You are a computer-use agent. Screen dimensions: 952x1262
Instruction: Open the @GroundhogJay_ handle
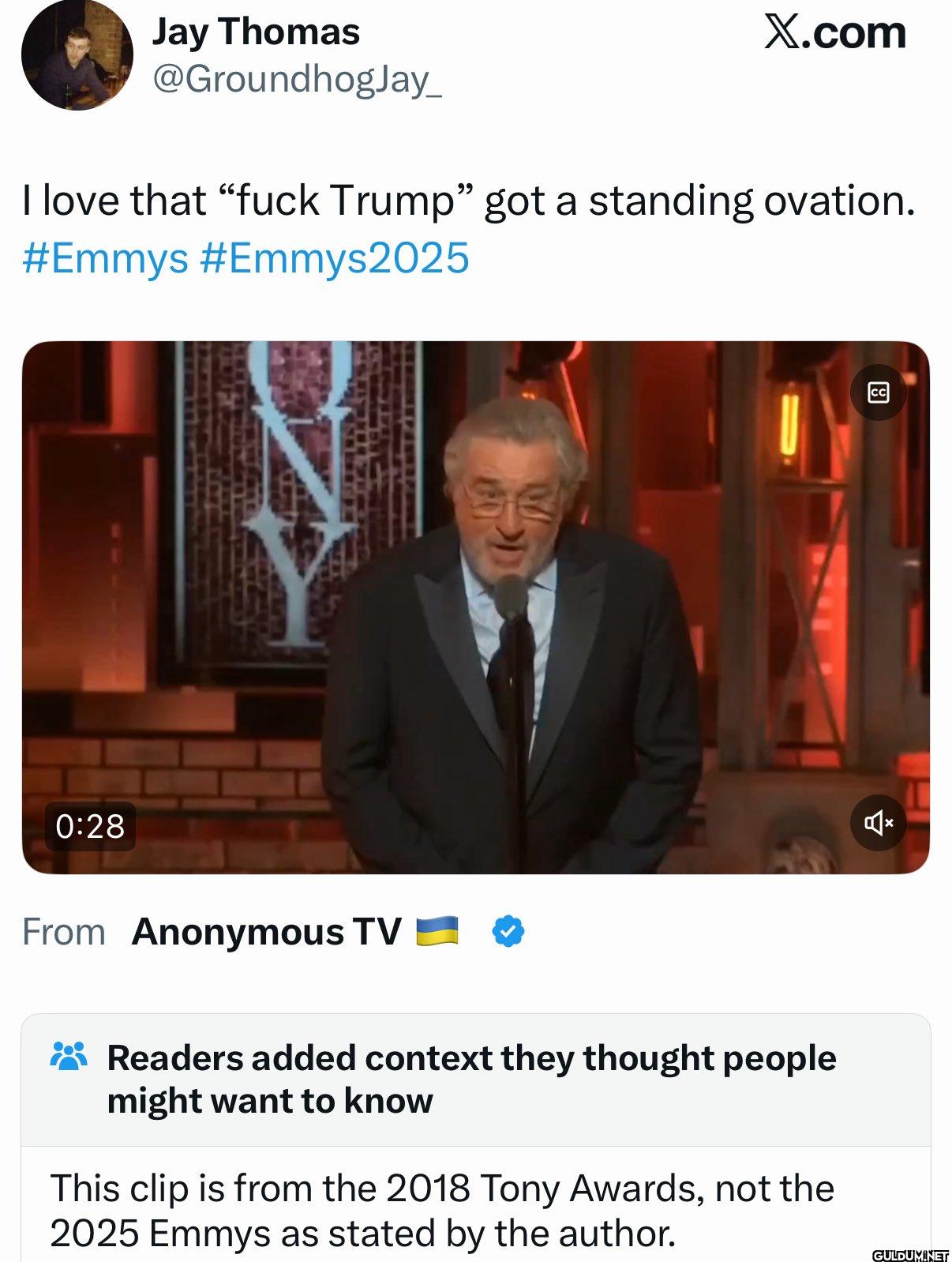coord(296,79)
